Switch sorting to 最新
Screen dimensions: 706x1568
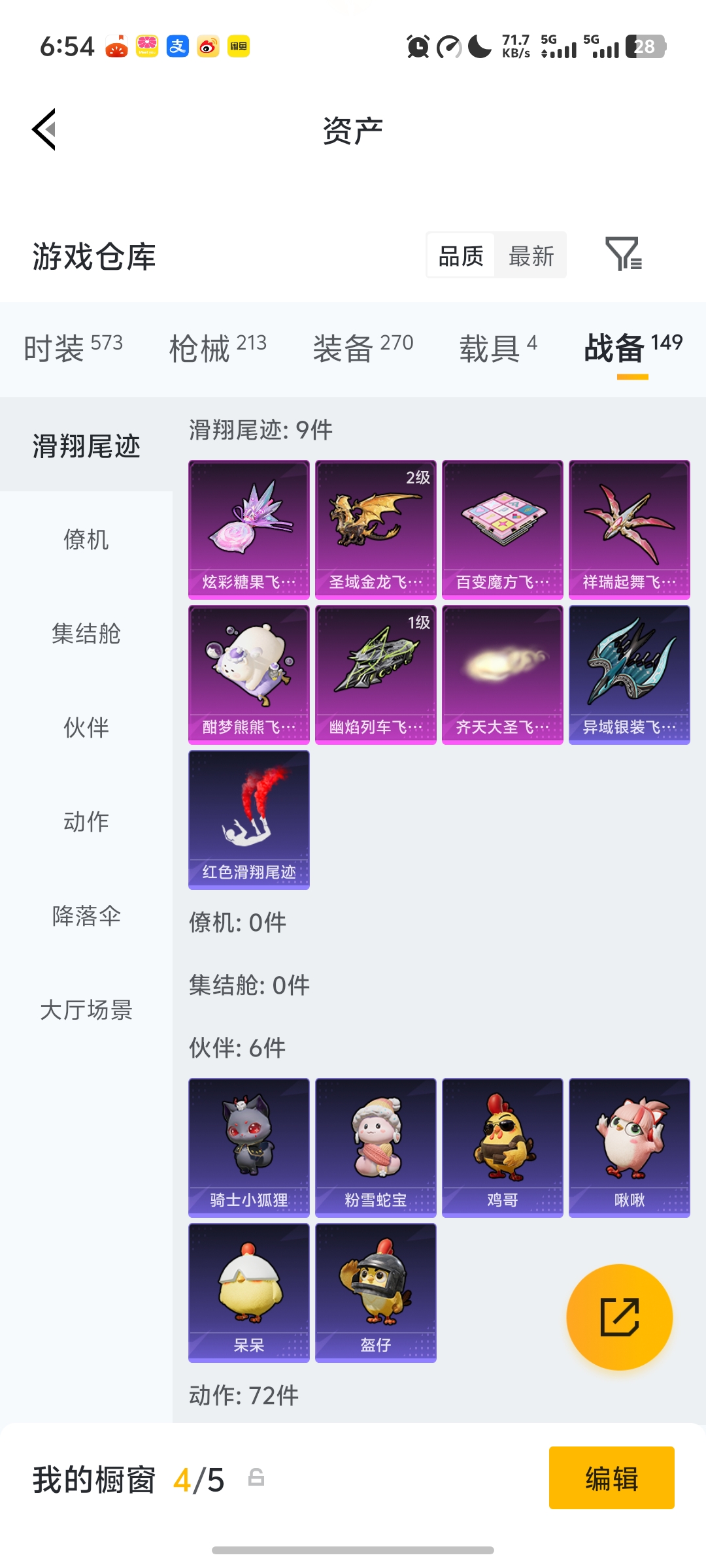[531, 255]
